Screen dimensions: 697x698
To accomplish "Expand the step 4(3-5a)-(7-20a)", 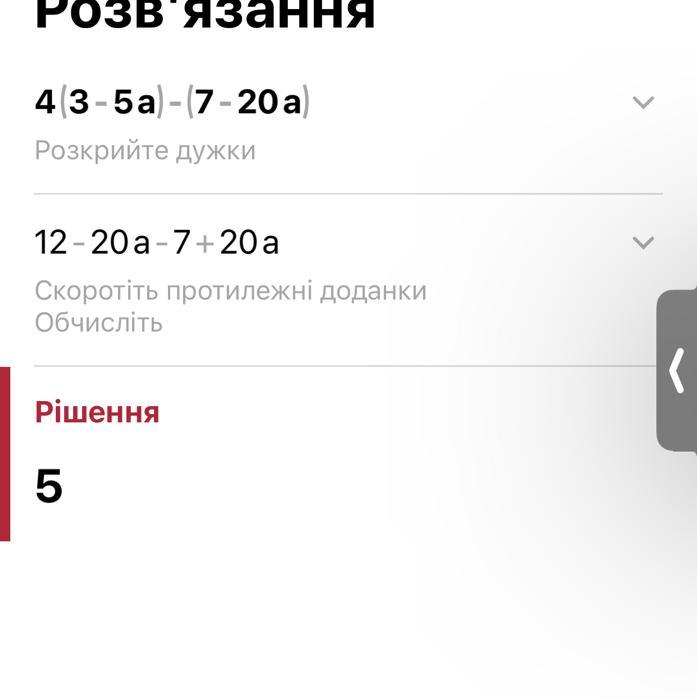I will click(644, 102).
